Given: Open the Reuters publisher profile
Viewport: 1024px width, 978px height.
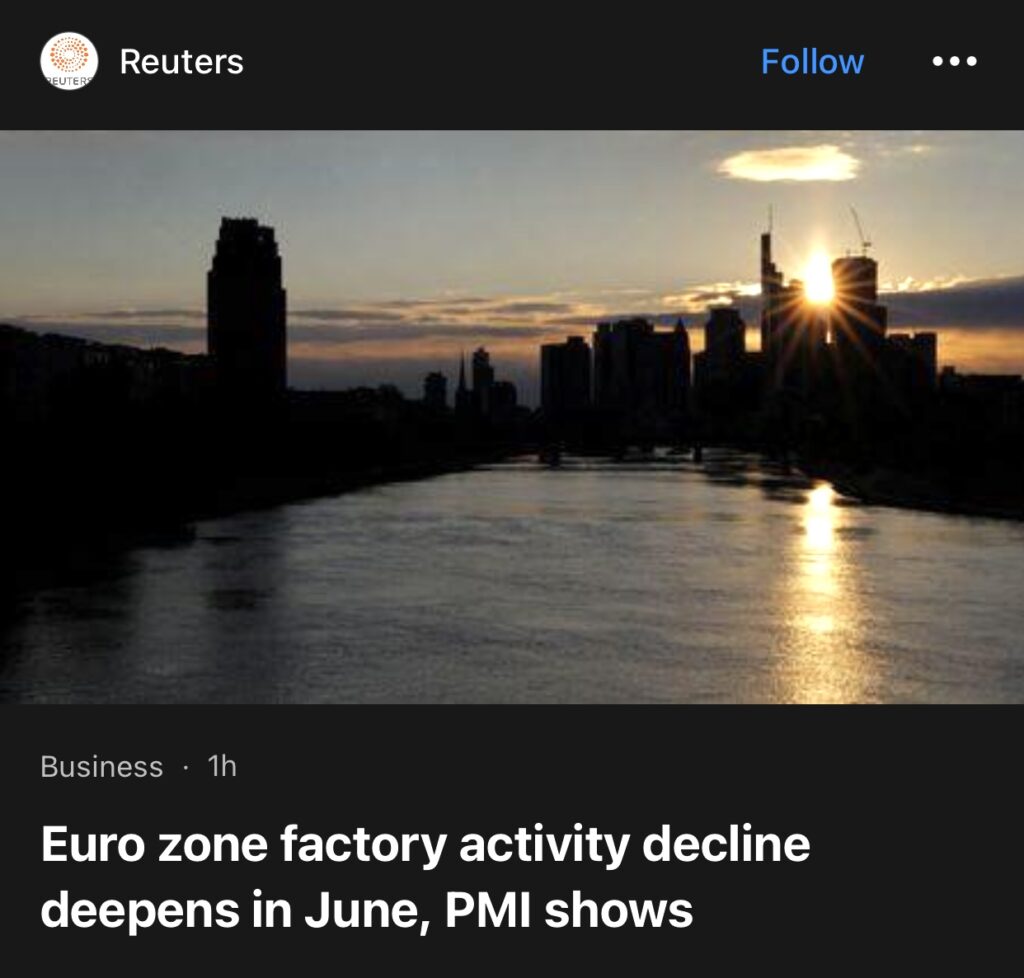Looking at the screenshot, I should point(181,62).
